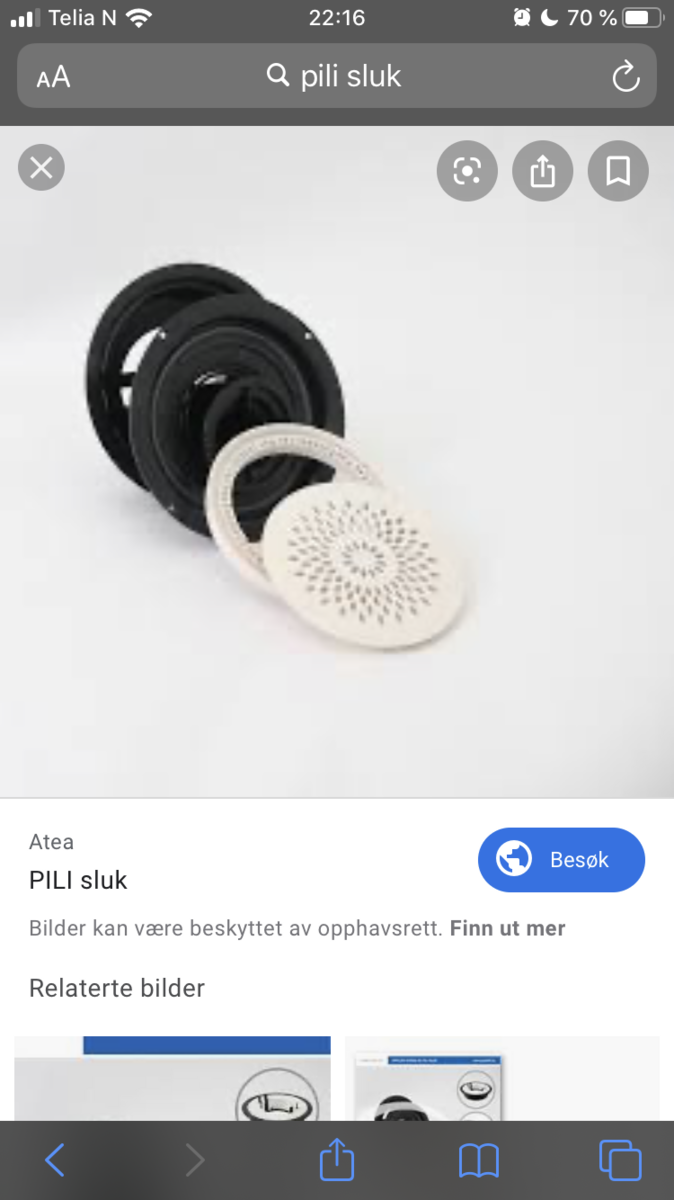Close the image preview
This screenshot has width=674, height=1200.
[41, 168]
